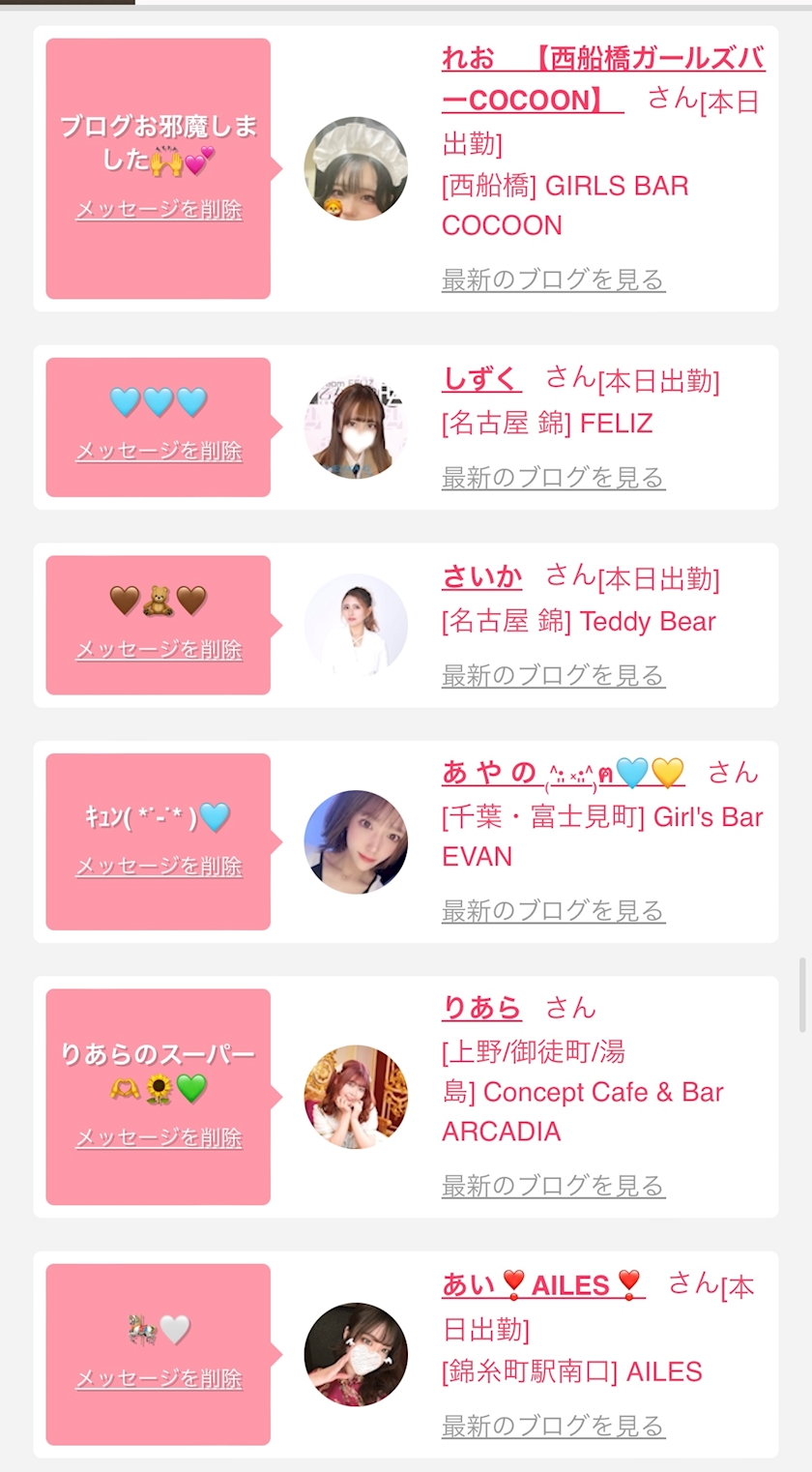Delete the message sent to しずく
The width and height of the screenshot is (812, 1472).
point(159,452)
